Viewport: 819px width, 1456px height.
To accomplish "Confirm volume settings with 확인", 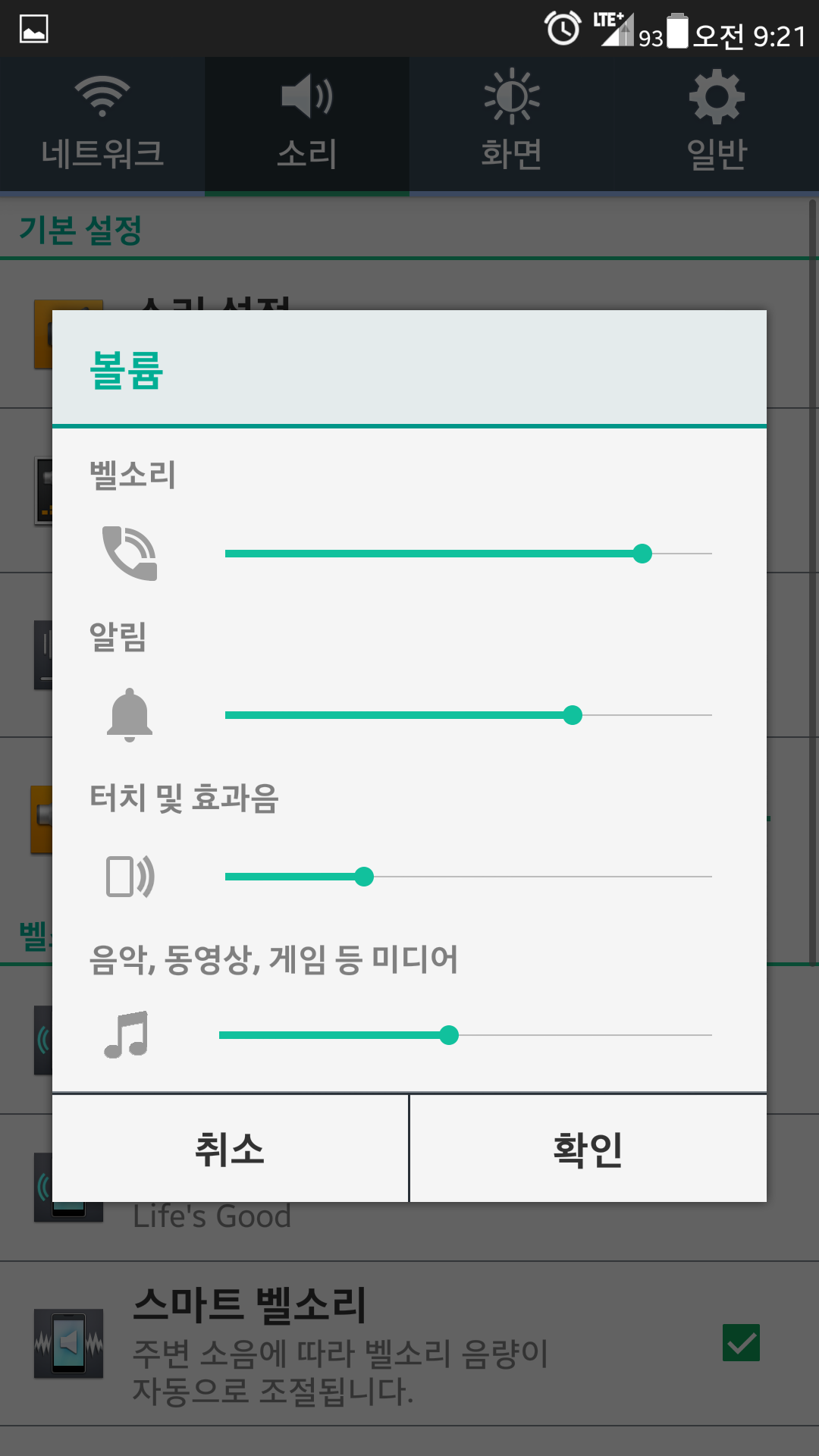I will tap(588, 1149).
